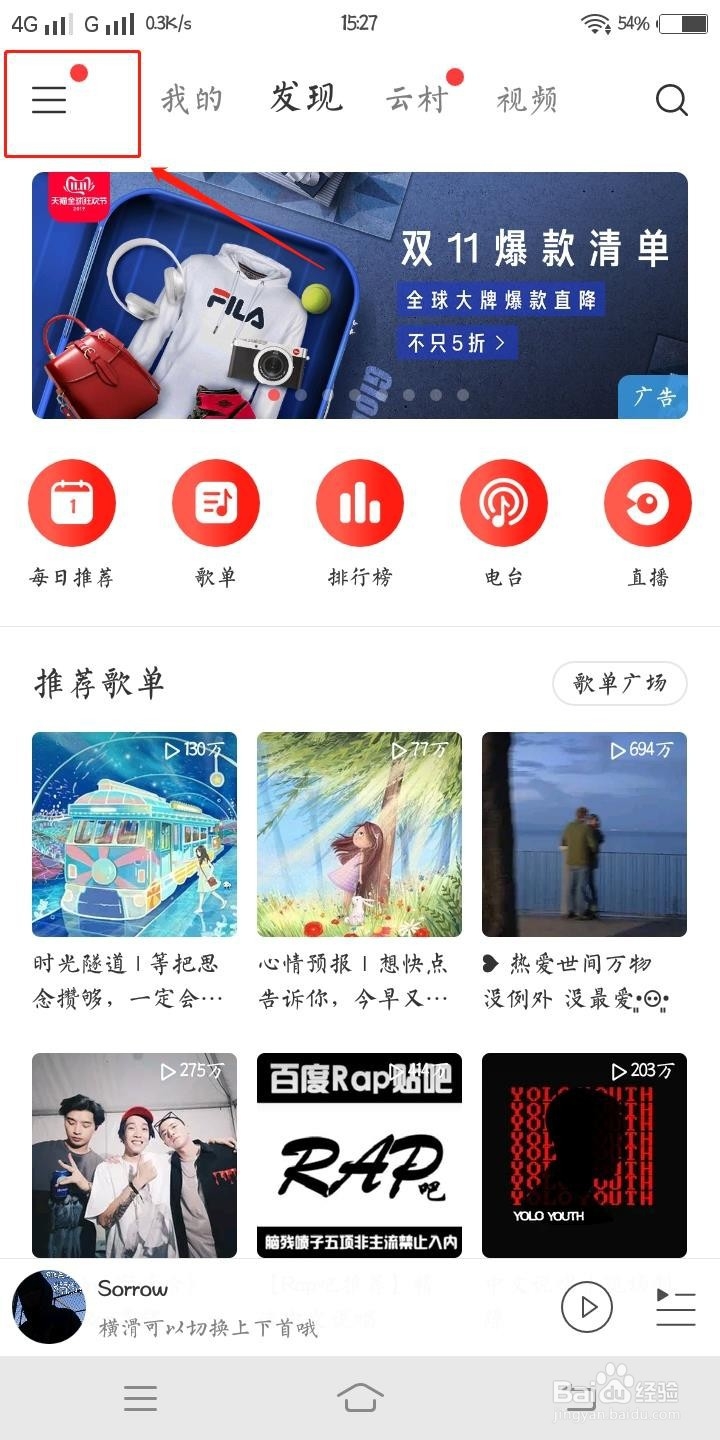Switch to the 我的 tab
The height and width of the screenshot is (1440, 720).
[191, 100]
